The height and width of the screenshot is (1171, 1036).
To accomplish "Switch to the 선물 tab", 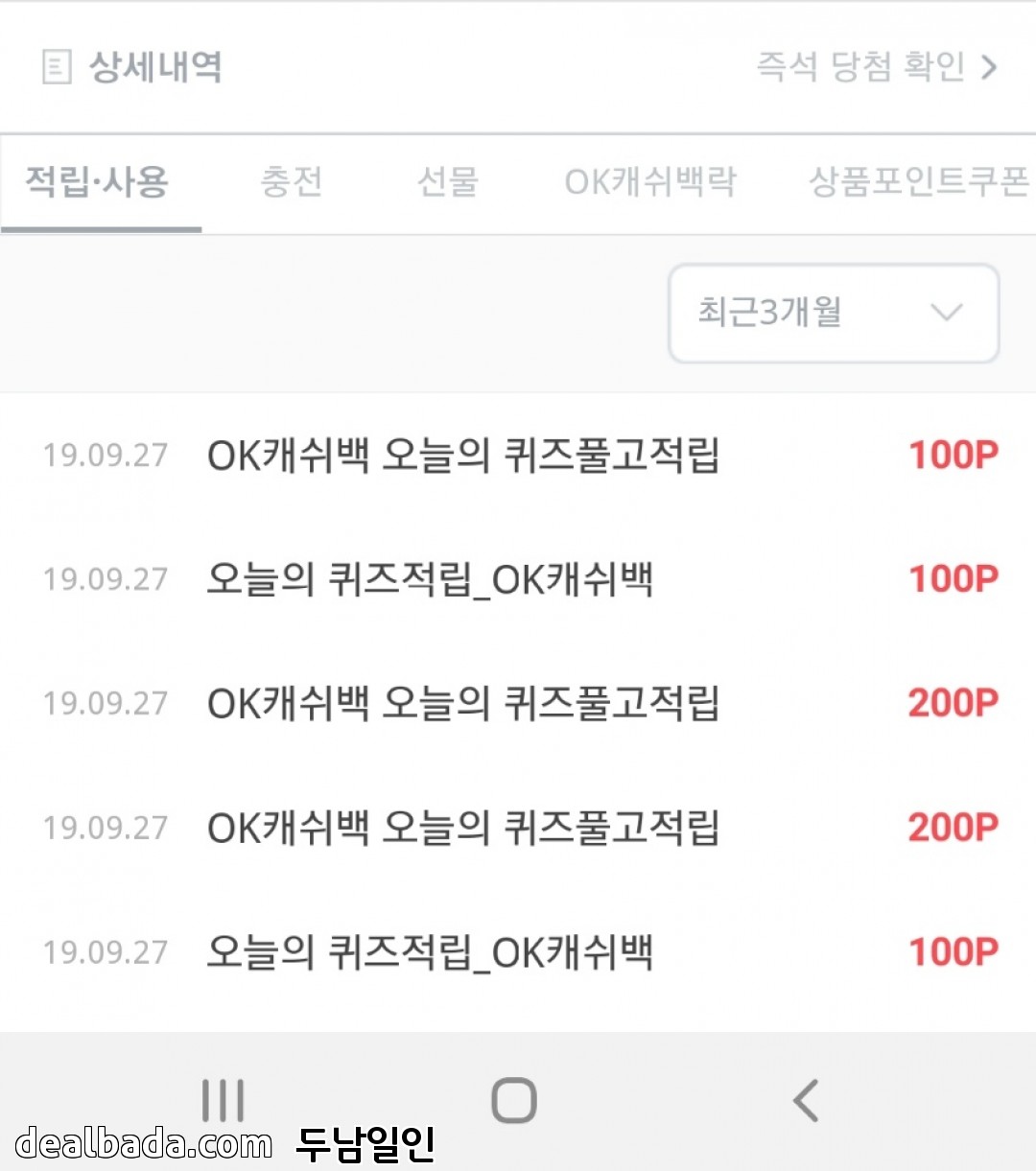I will click(447, 181).
